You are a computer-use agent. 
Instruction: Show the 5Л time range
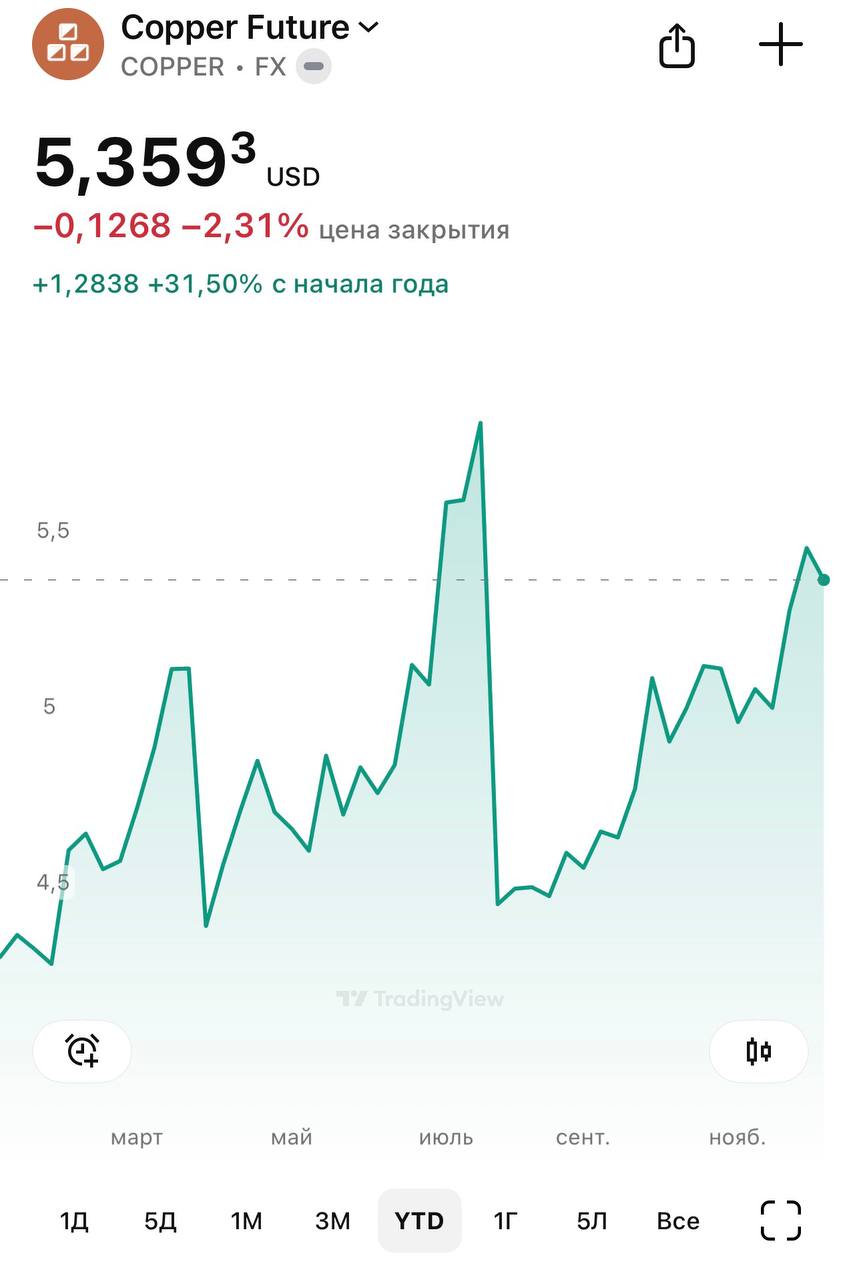pos(592,1221)
